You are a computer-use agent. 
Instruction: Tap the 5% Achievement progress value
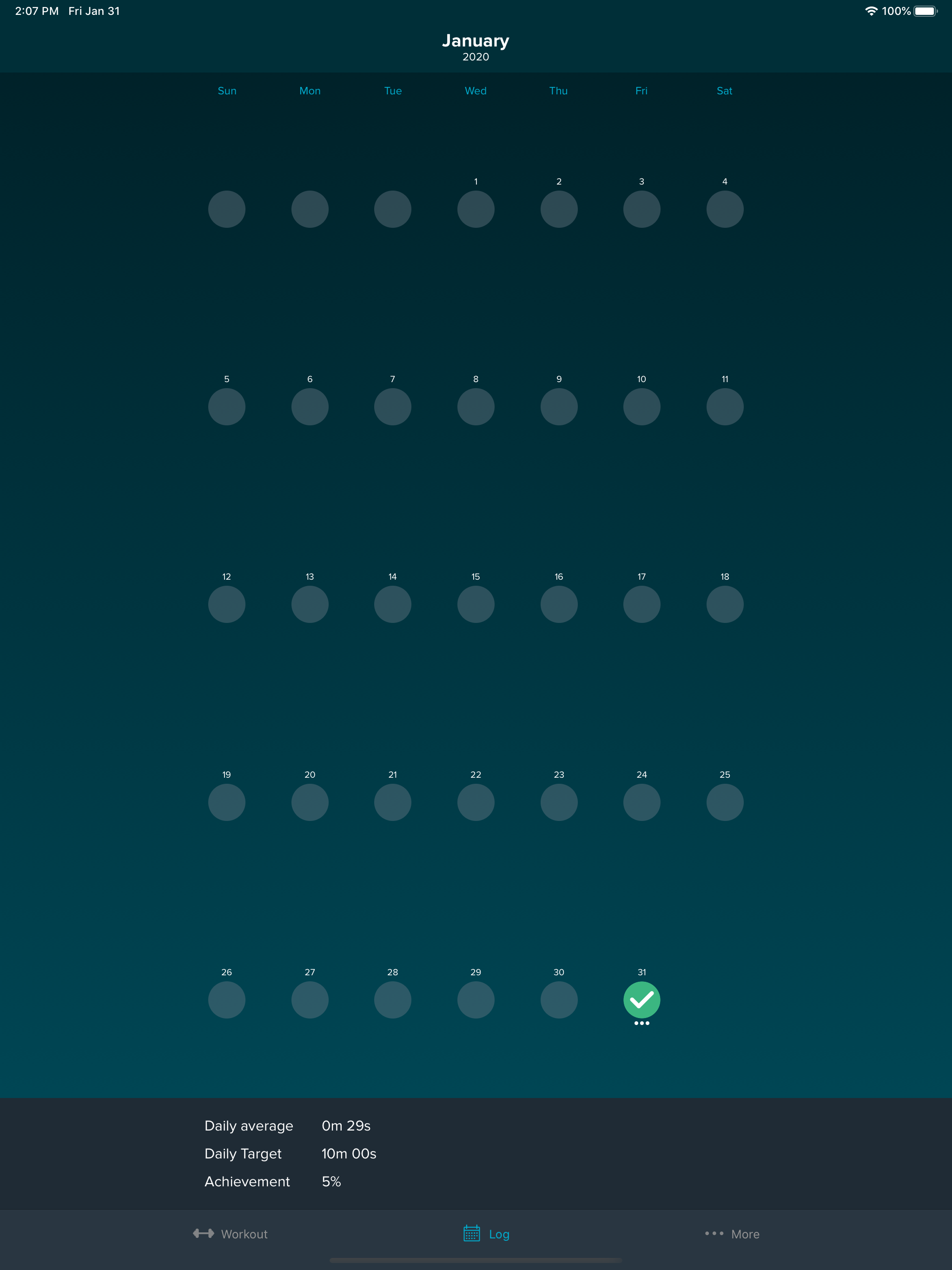331,1181
